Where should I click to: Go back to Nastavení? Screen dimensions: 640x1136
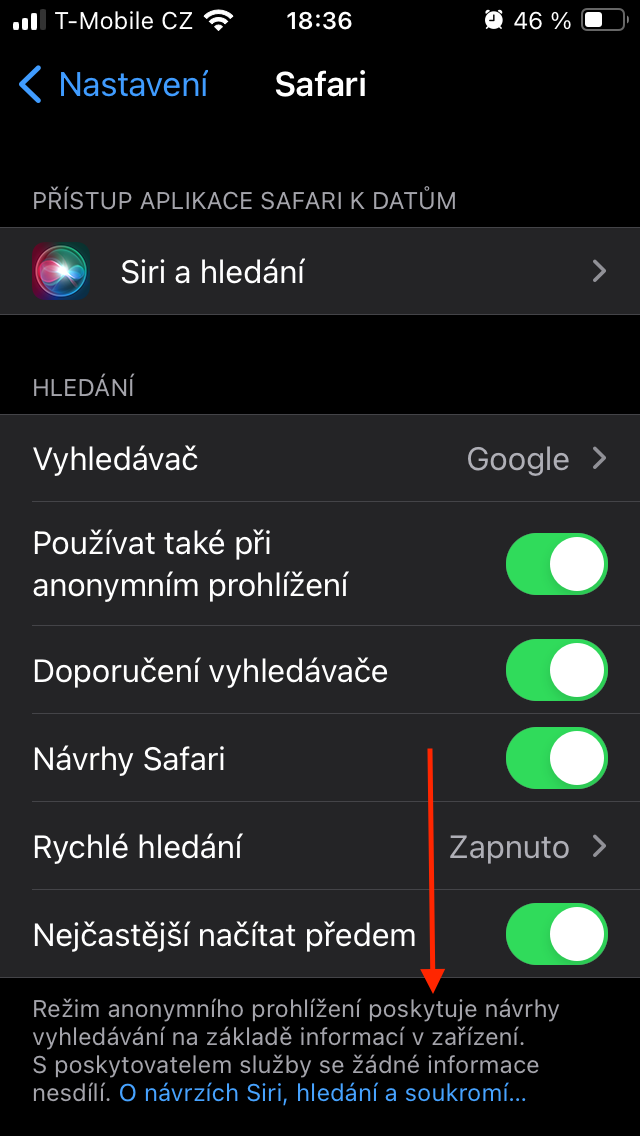click(x=113, y=85)
